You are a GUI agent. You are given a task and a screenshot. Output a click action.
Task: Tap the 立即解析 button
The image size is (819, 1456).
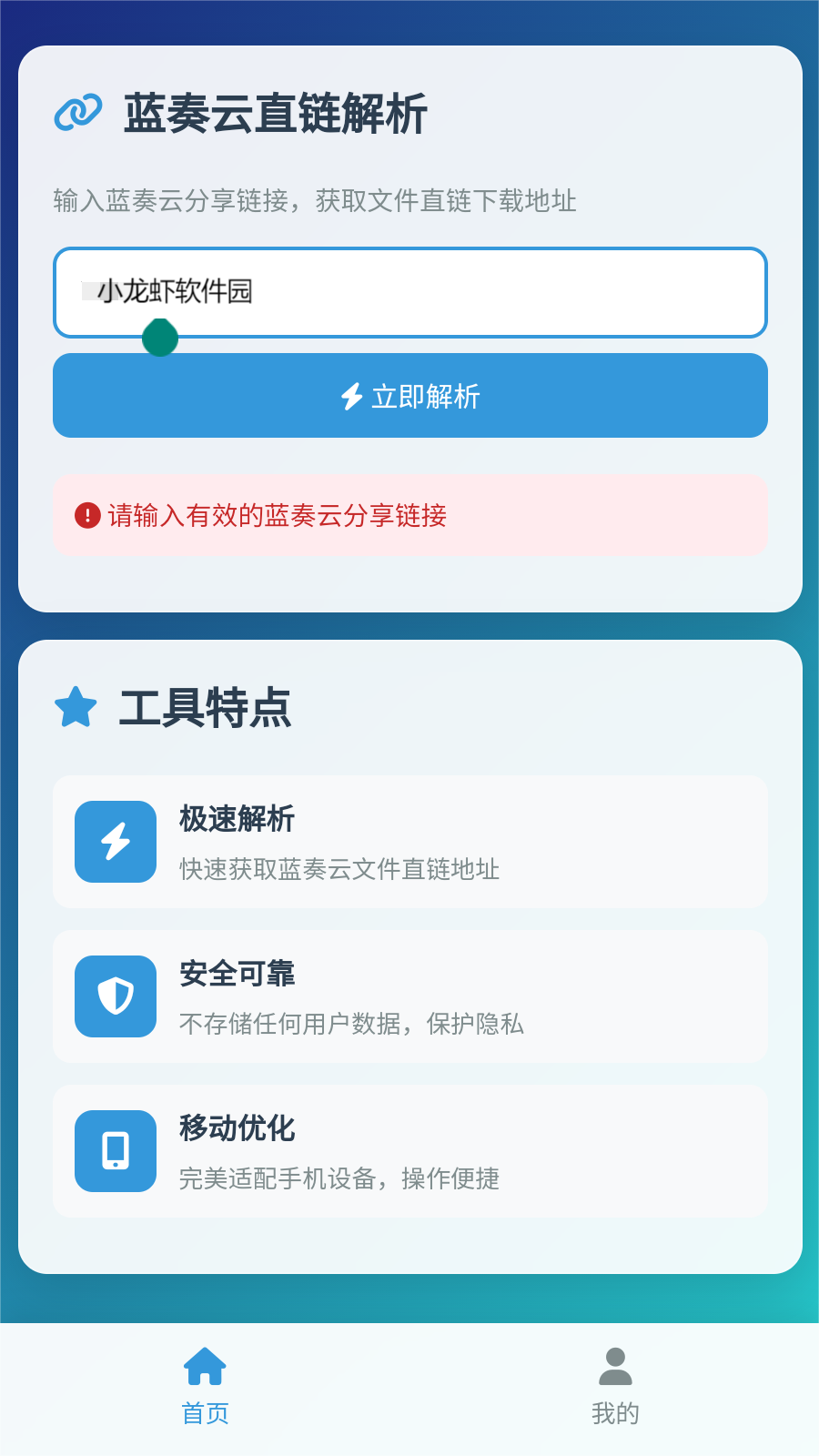[409, 396]
